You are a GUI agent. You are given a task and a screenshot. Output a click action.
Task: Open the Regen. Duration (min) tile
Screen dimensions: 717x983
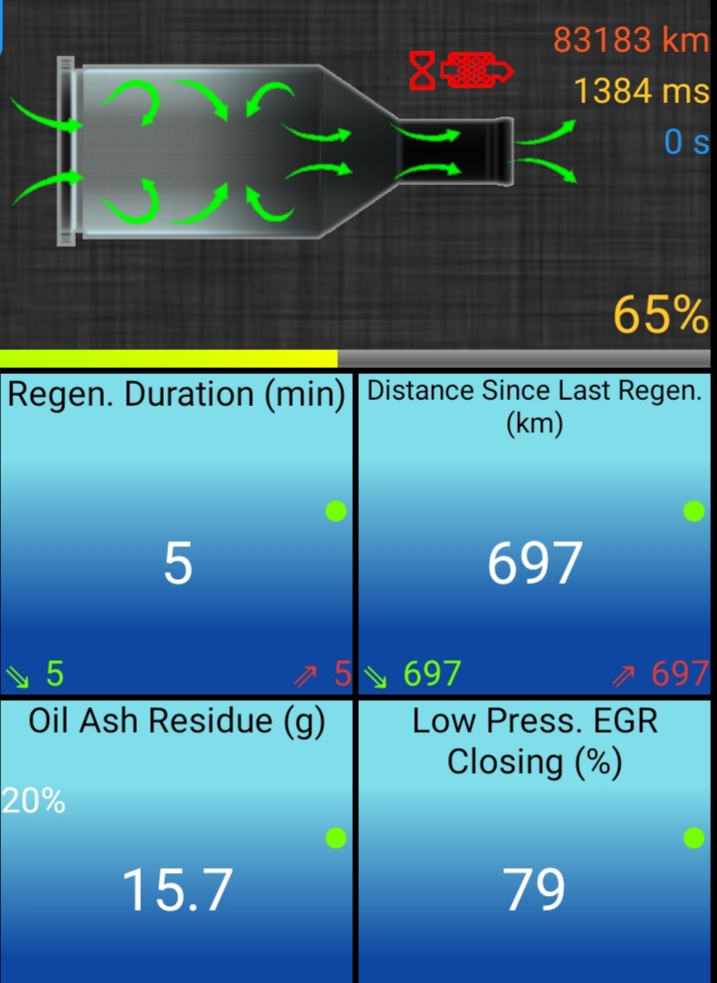176,534
